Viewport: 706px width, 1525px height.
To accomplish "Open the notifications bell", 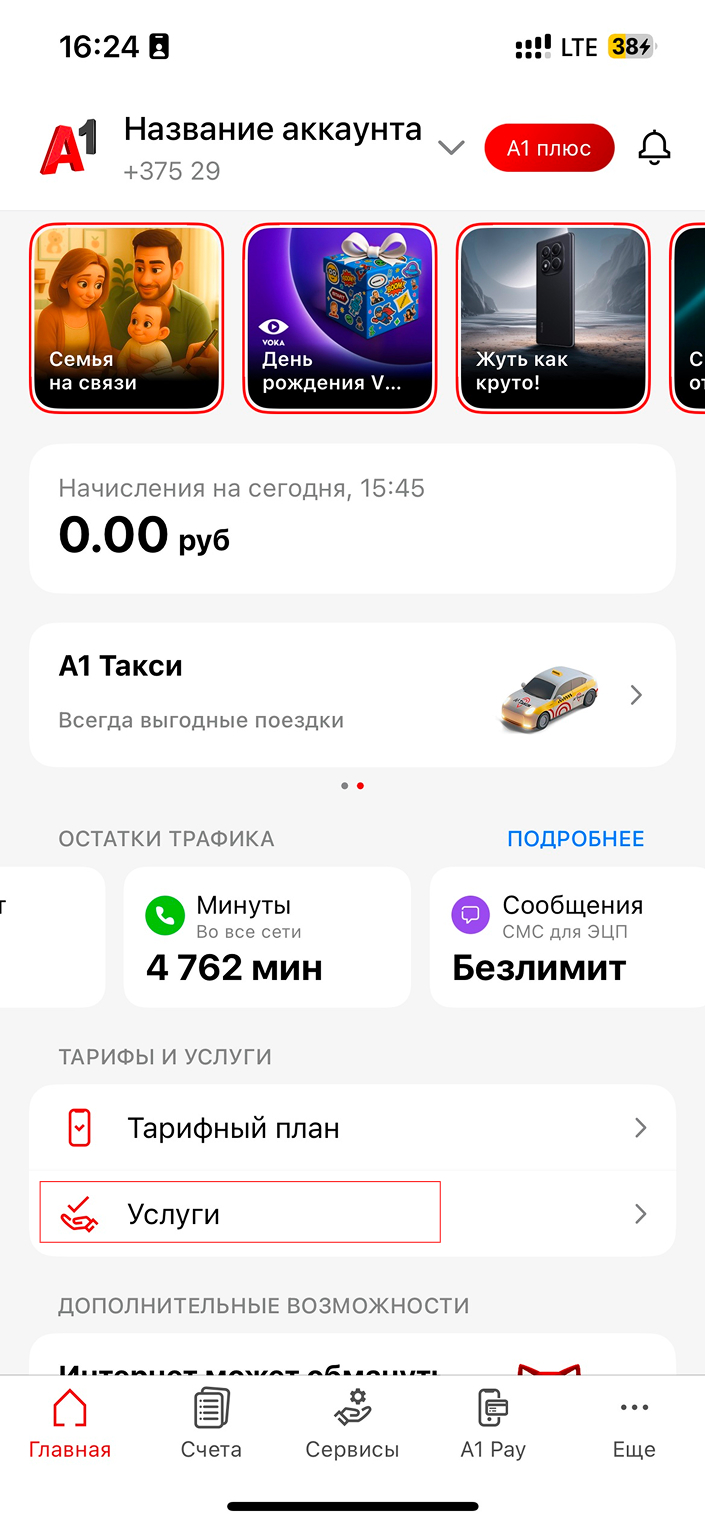I will coord(654,148).
